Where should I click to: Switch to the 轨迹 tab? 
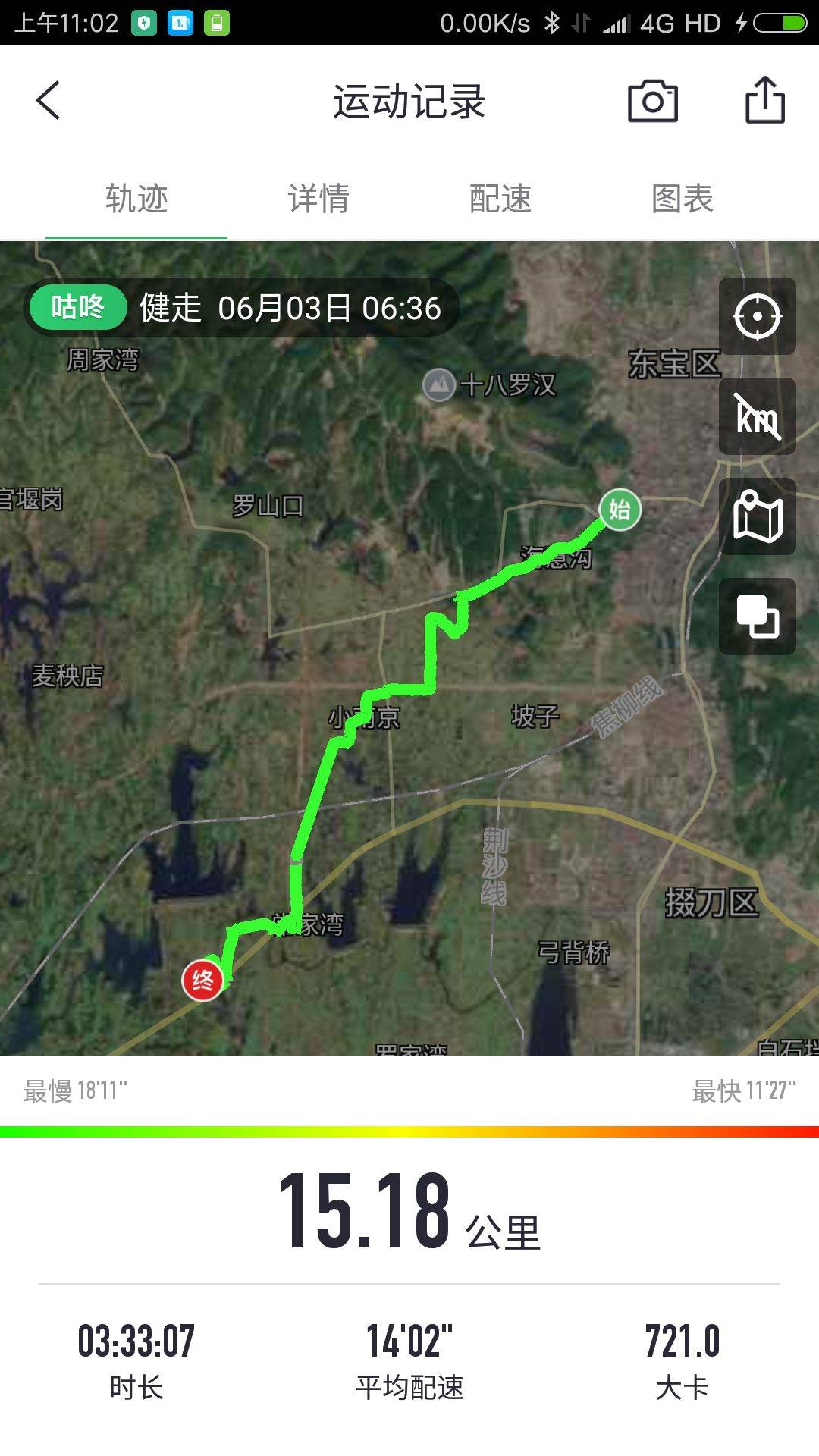[x=136, y=199]
